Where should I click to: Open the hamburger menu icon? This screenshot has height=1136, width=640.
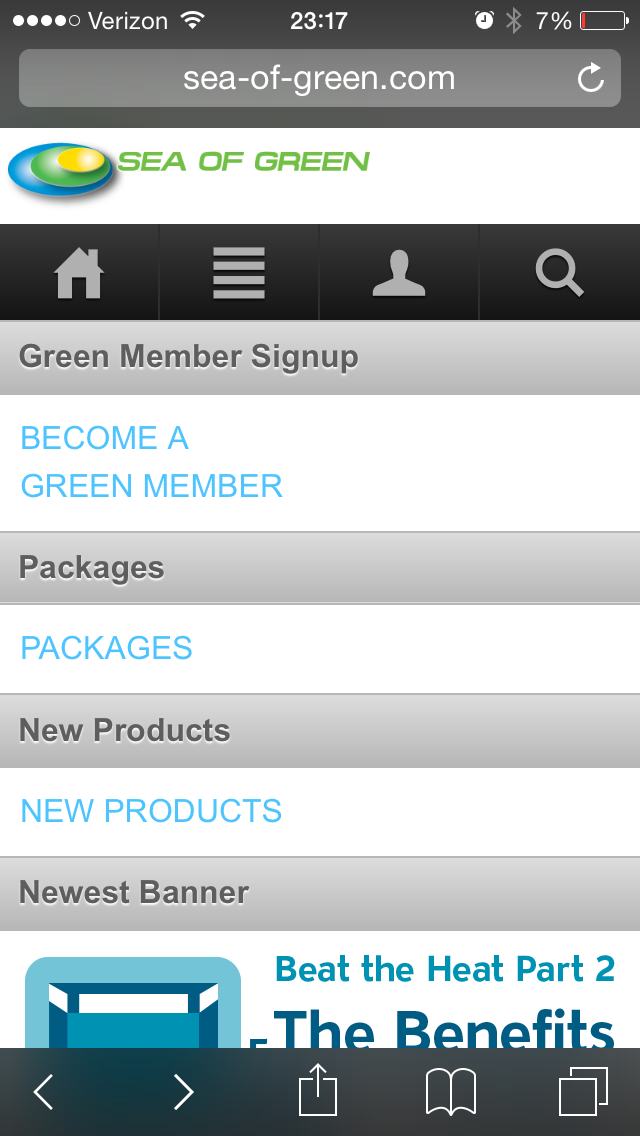[239, 272]
